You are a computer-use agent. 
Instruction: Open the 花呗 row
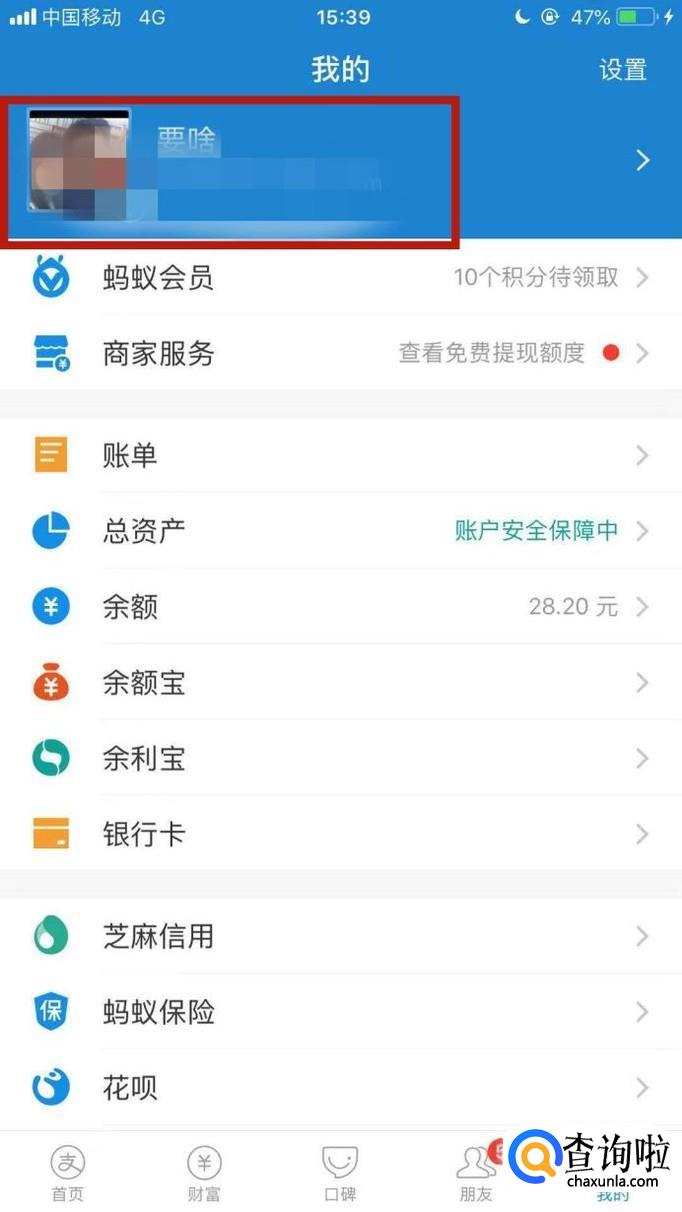point(340,1087)
